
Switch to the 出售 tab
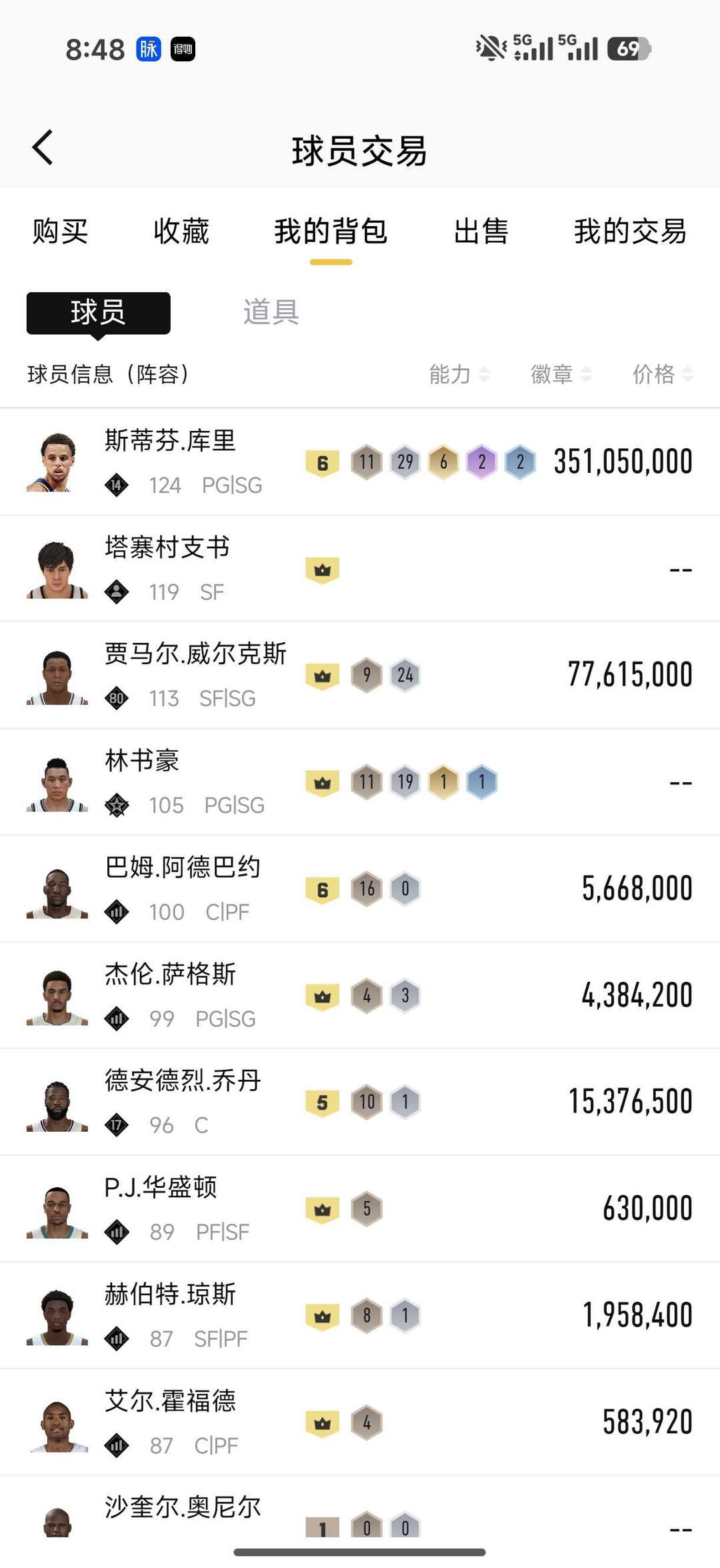click(x=481, y=231)
